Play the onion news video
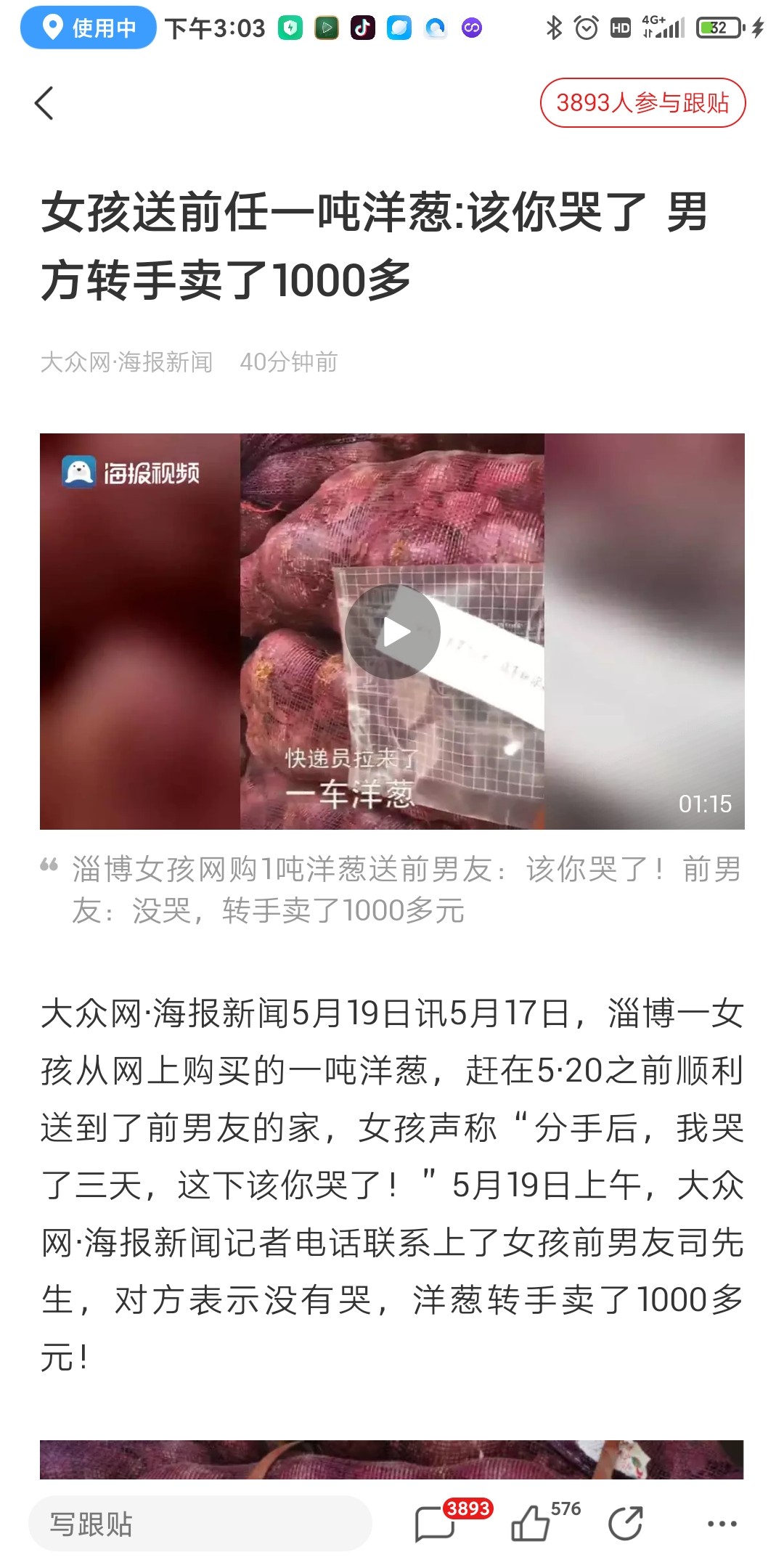The width and height of the screenshot is (784, 1568). [392, 632]
